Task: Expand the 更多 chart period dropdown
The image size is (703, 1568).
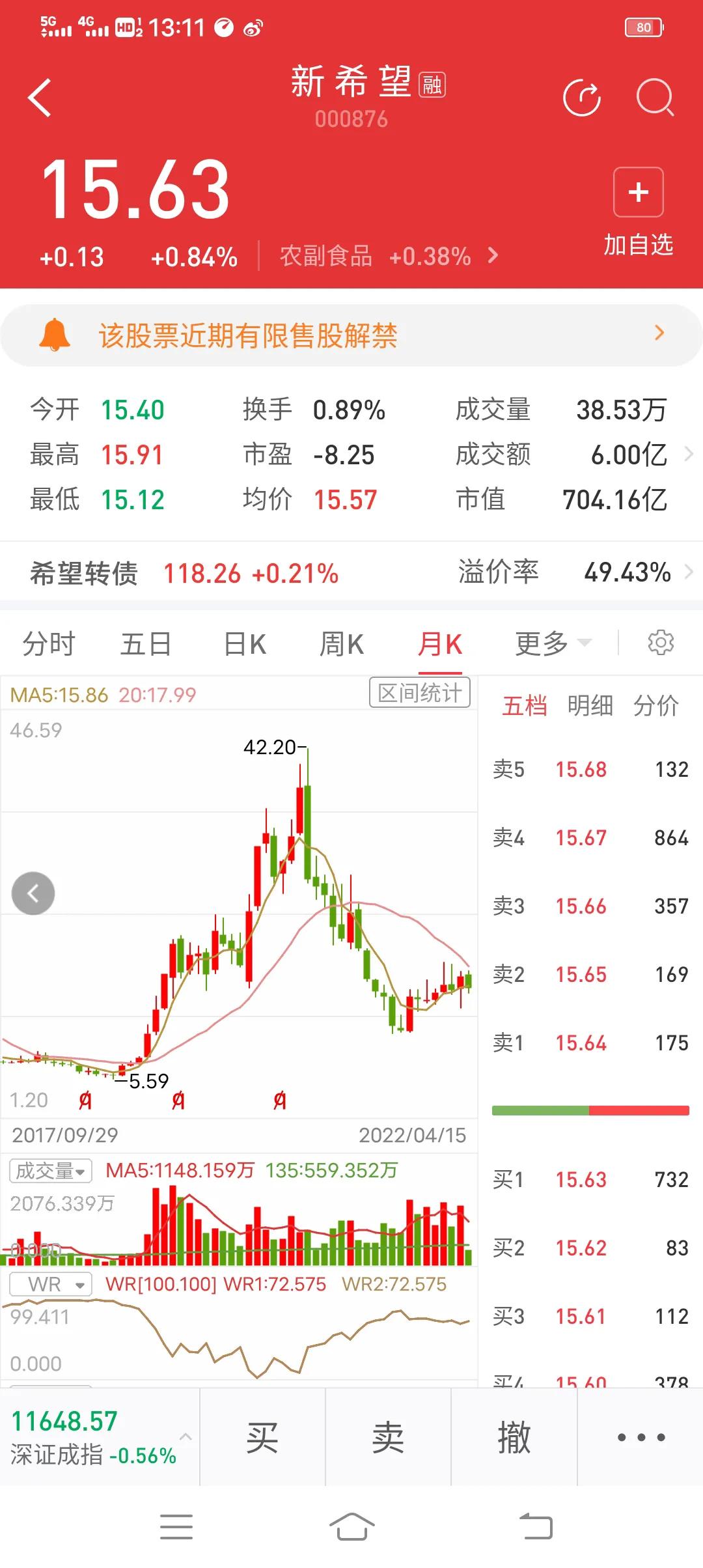Action: click(552, 644)
